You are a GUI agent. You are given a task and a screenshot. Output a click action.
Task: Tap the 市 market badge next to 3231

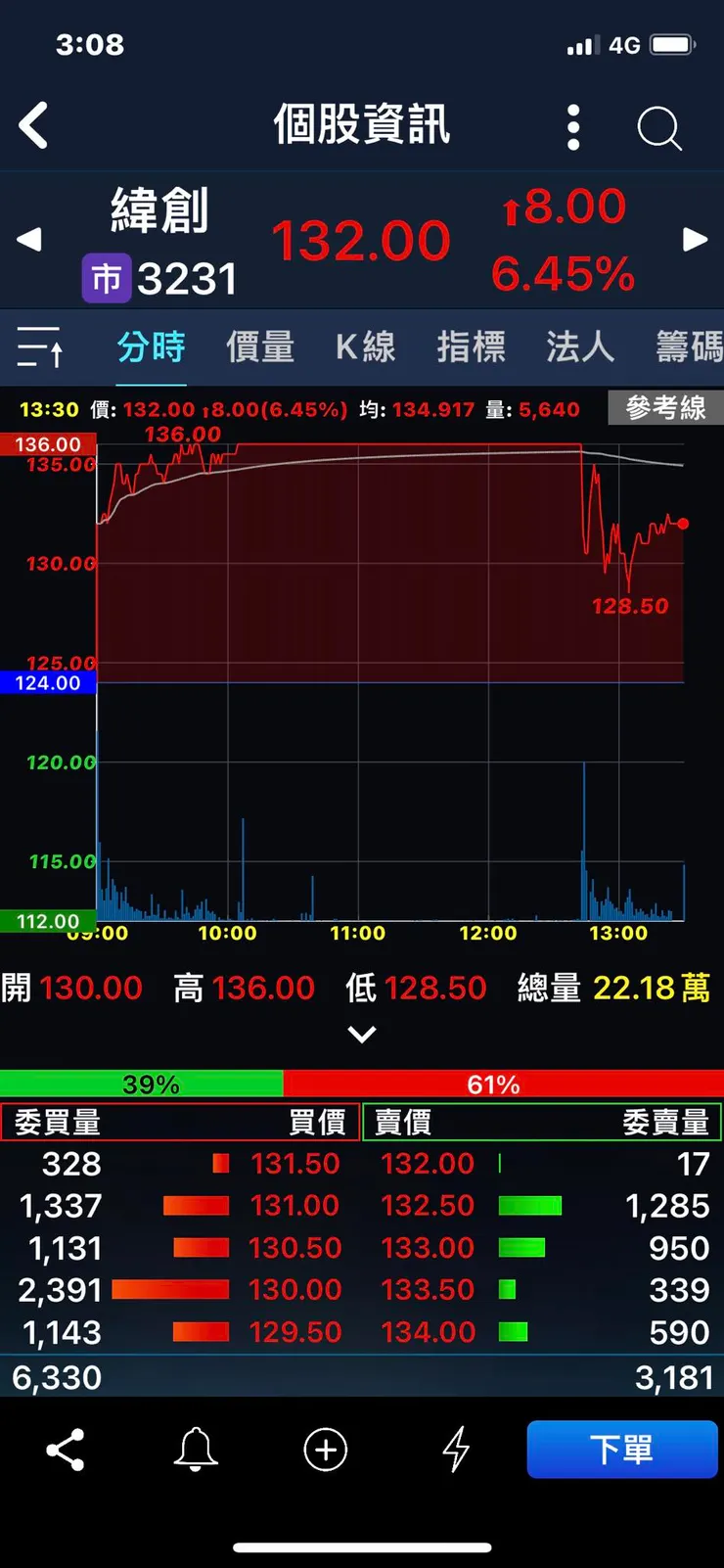[x=107, y=279]
